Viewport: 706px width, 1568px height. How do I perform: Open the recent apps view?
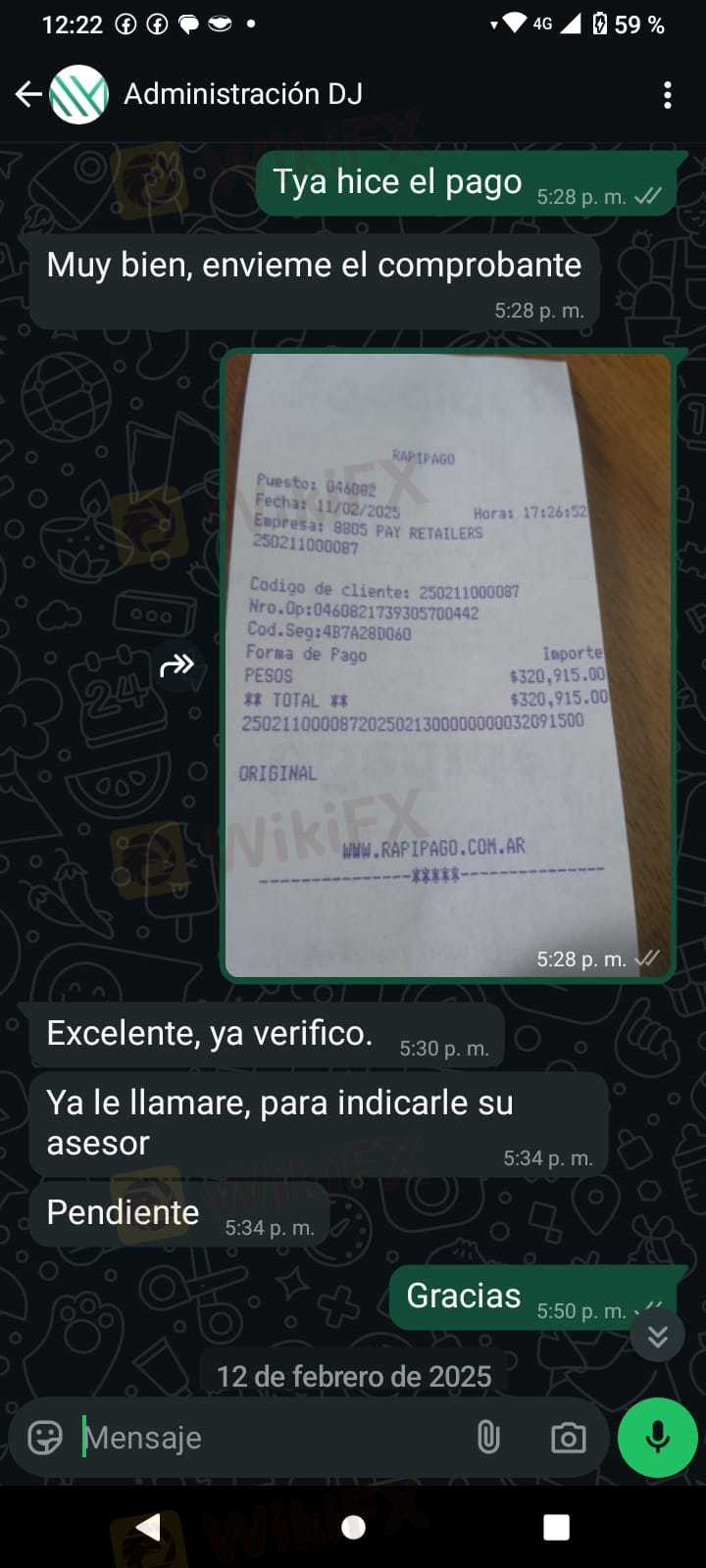[x=556, y=1527]
